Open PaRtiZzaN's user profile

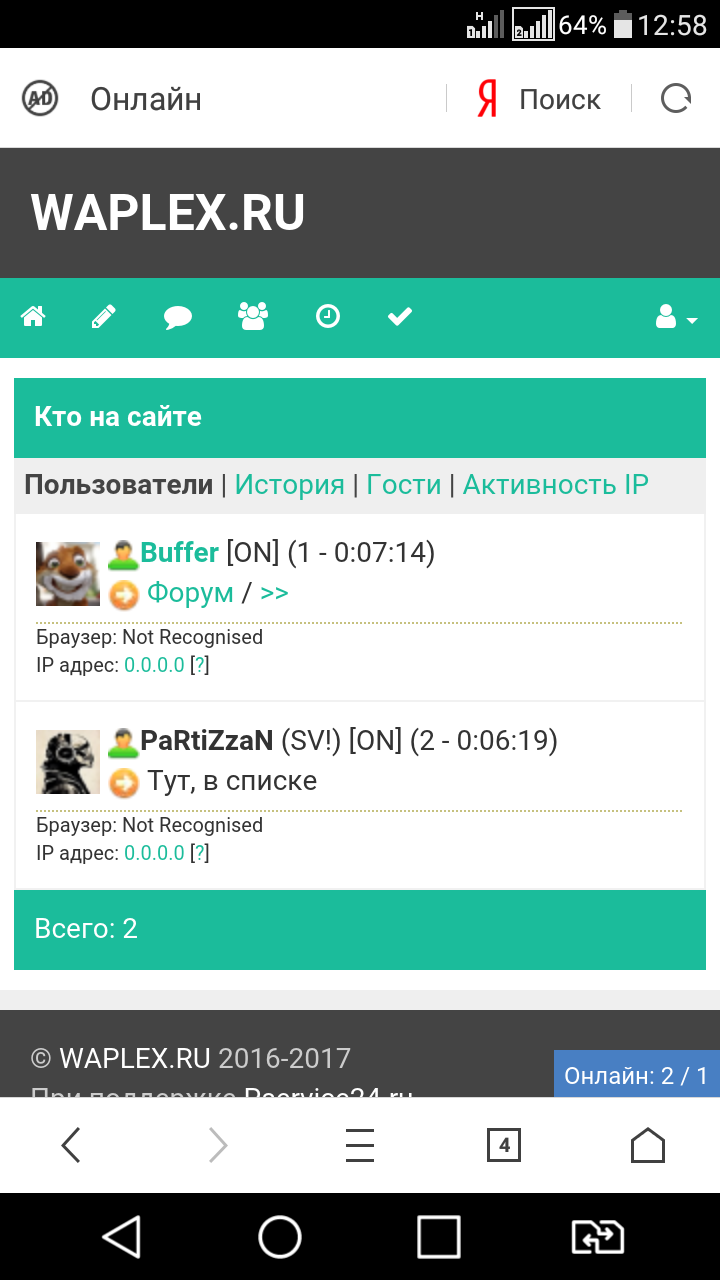tap(206, 740)
